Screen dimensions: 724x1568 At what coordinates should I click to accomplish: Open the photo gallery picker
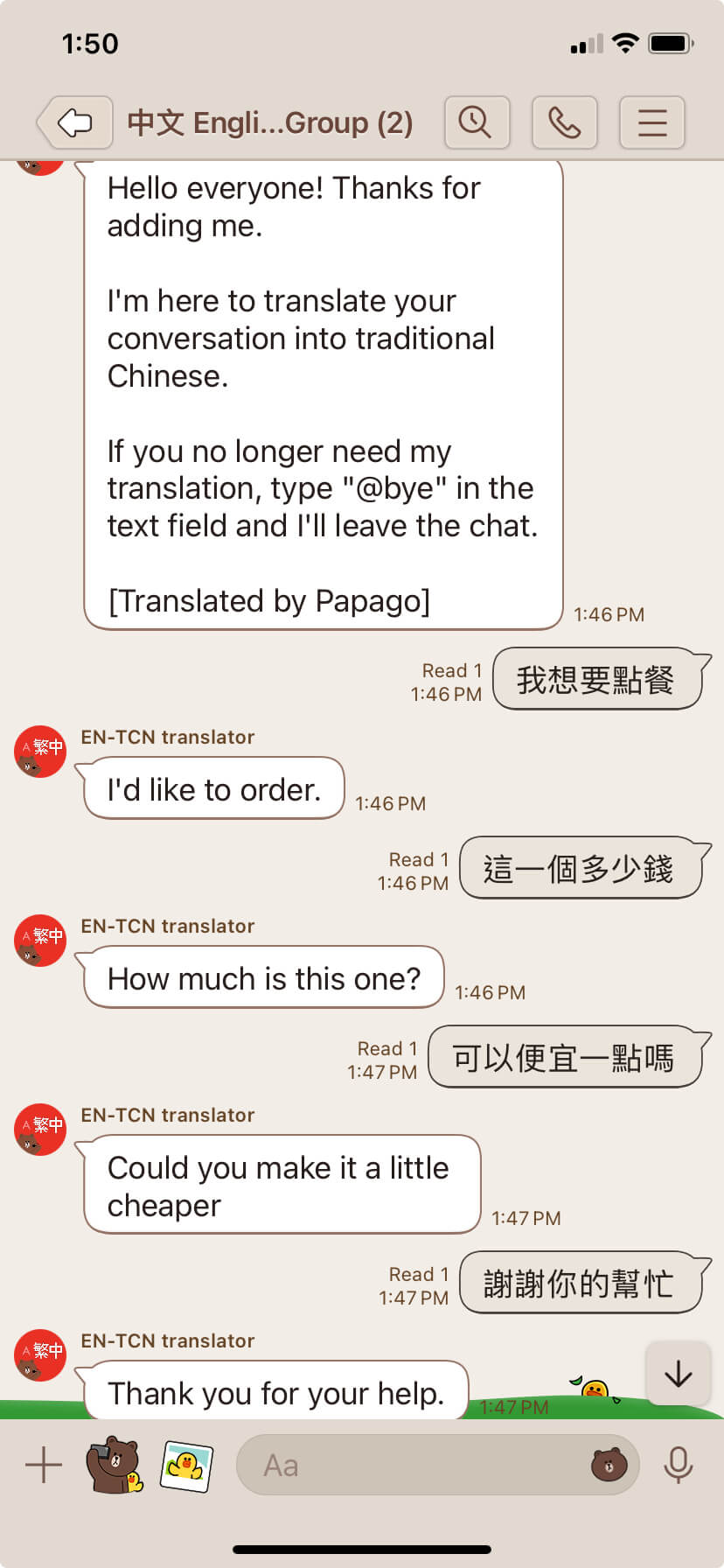coord(186,1465)
